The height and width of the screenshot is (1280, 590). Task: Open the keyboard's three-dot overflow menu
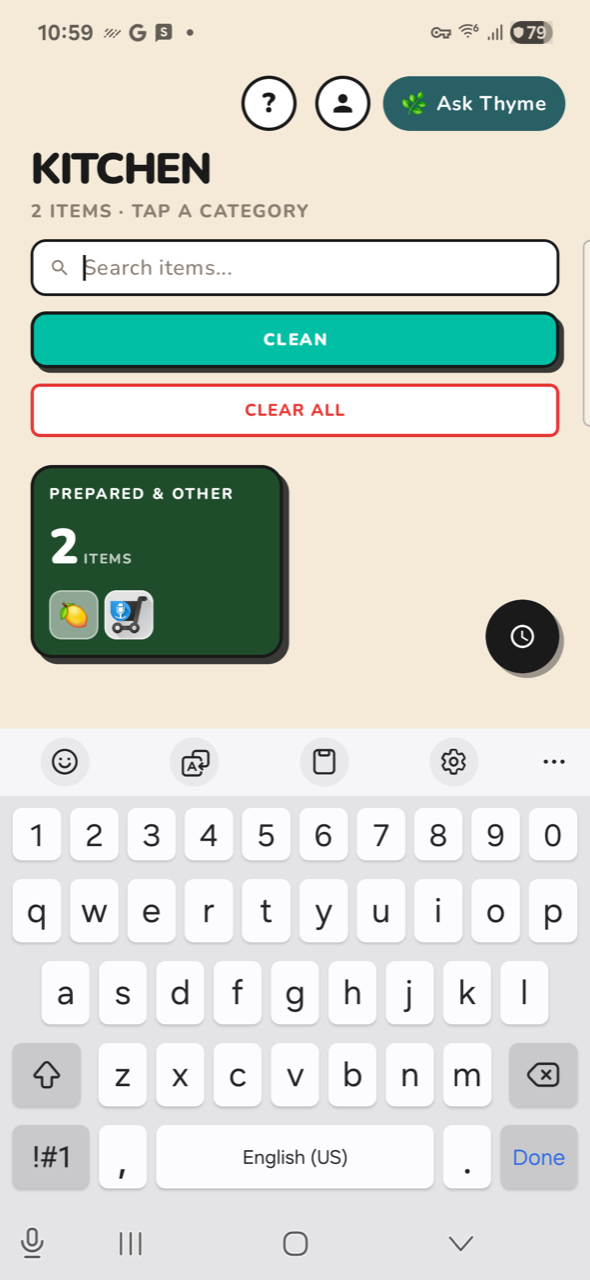point(554,762)
